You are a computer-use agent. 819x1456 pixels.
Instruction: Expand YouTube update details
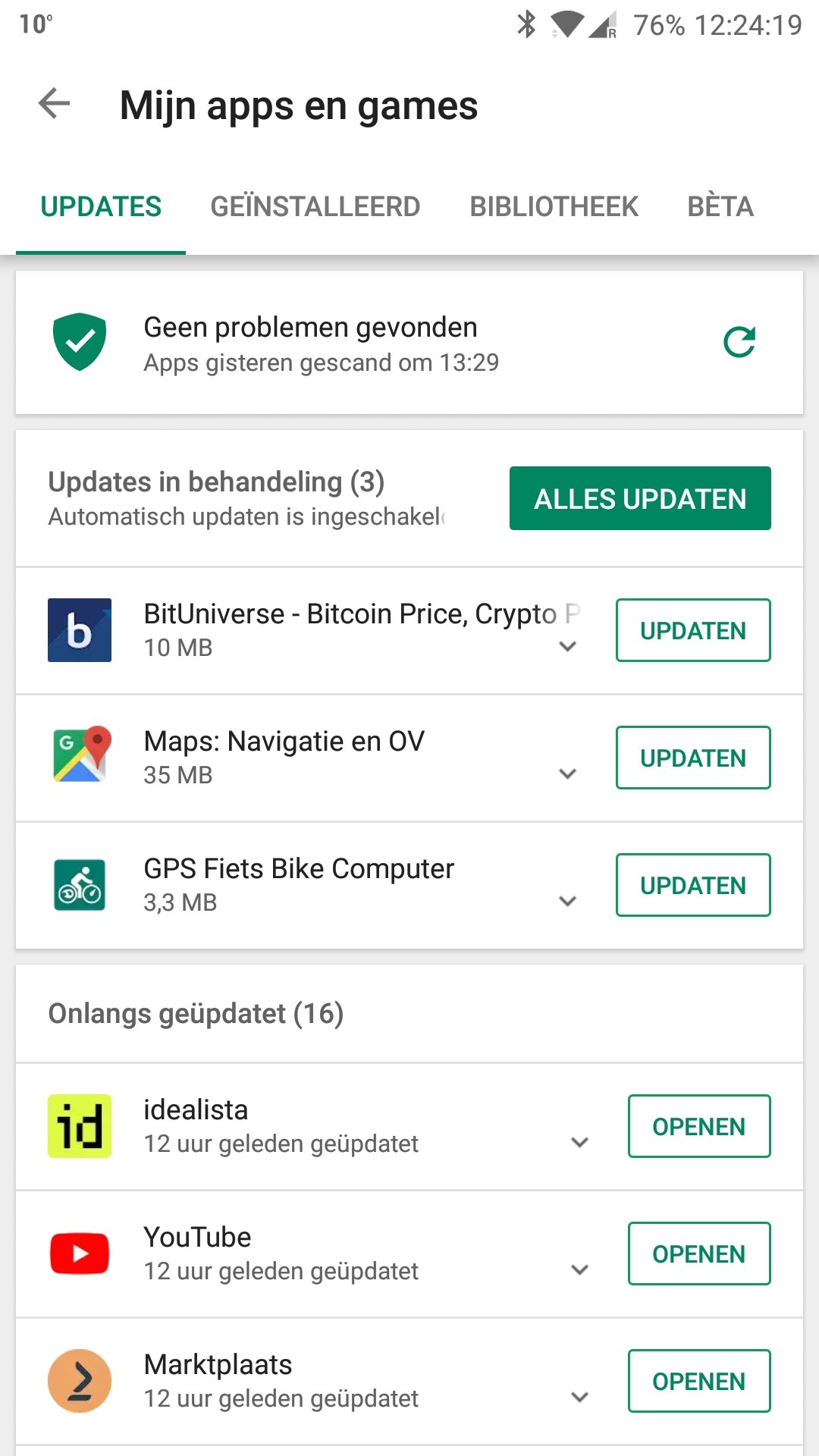click(580, 1270)
